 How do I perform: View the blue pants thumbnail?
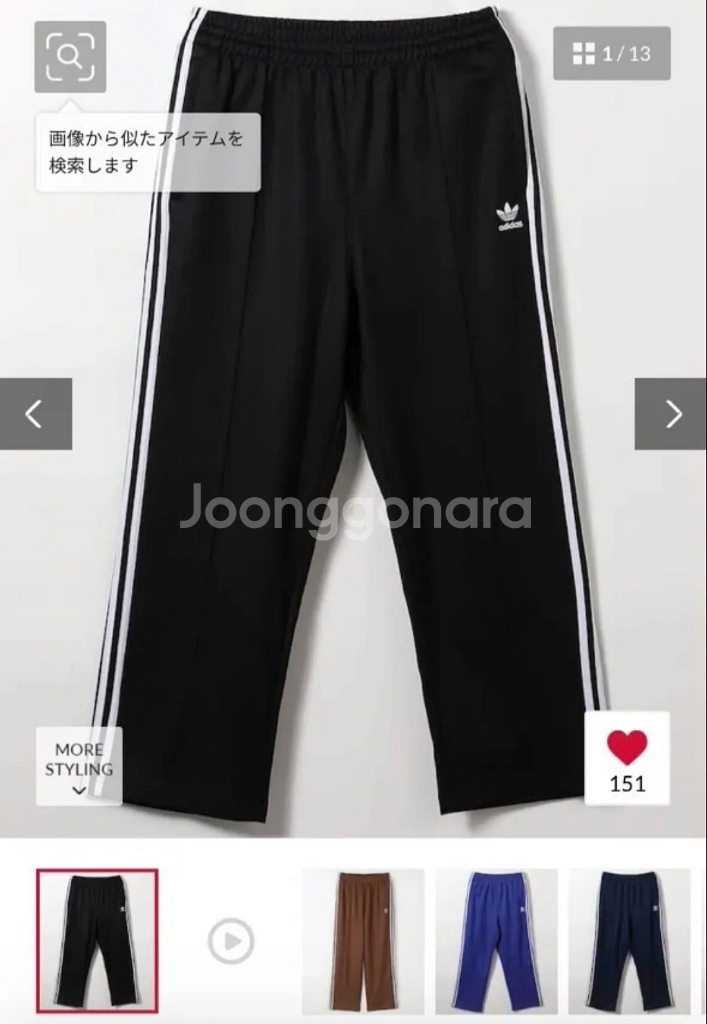click(x=496, y=941)
